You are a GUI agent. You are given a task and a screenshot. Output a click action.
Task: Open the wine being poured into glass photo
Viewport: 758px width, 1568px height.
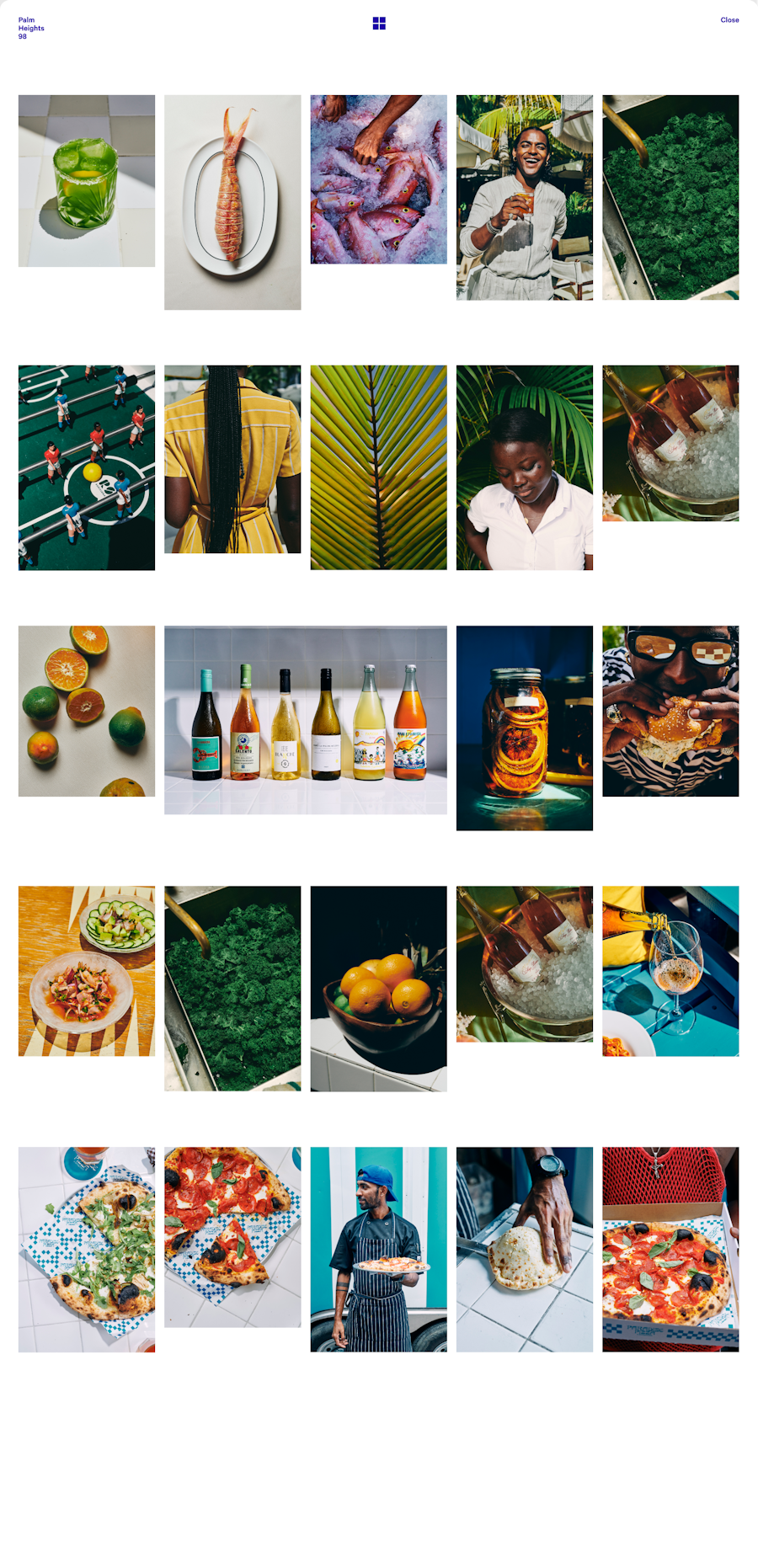pyautogui.click(x=670, y=971)
